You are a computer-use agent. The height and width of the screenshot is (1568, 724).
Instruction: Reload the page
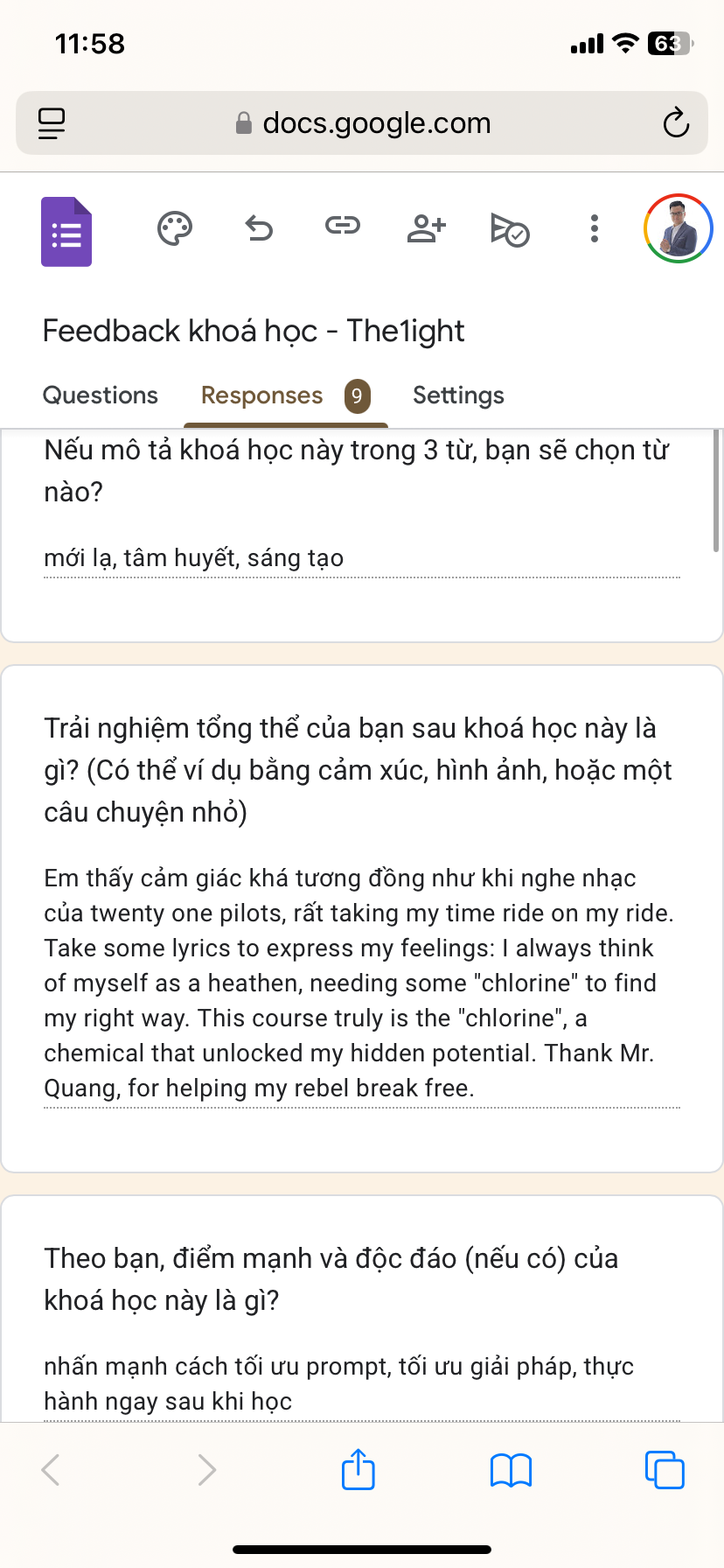coord(676,123)
